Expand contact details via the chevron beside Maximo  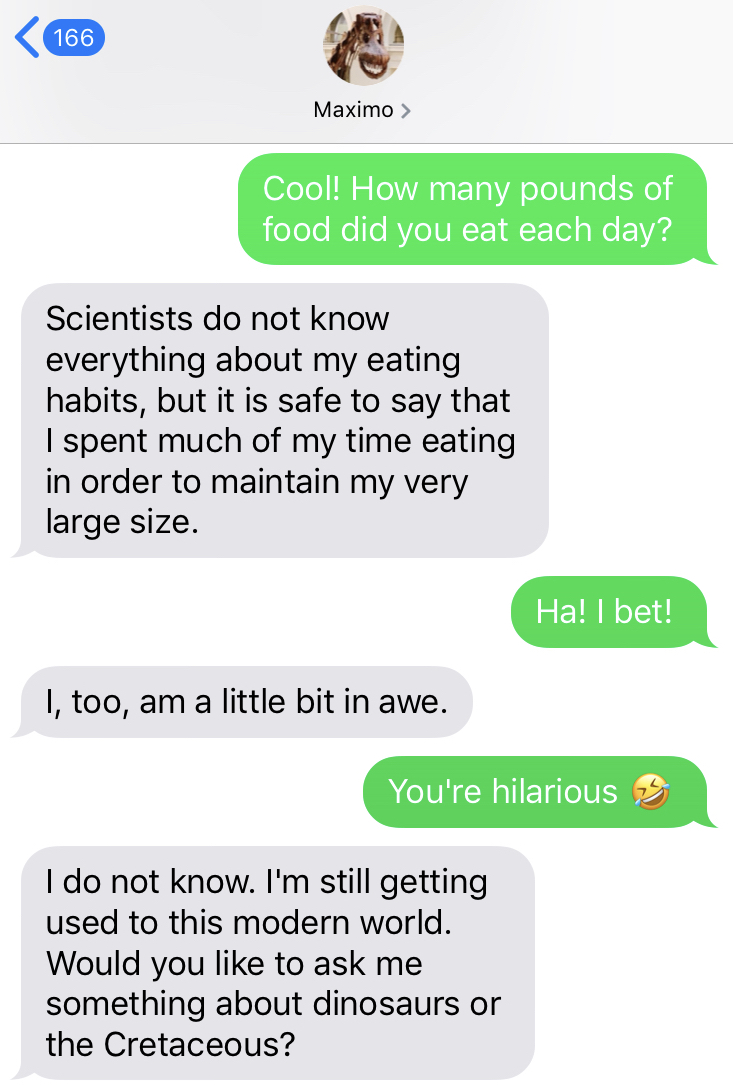pyautogui.click(x=405, y=110)
